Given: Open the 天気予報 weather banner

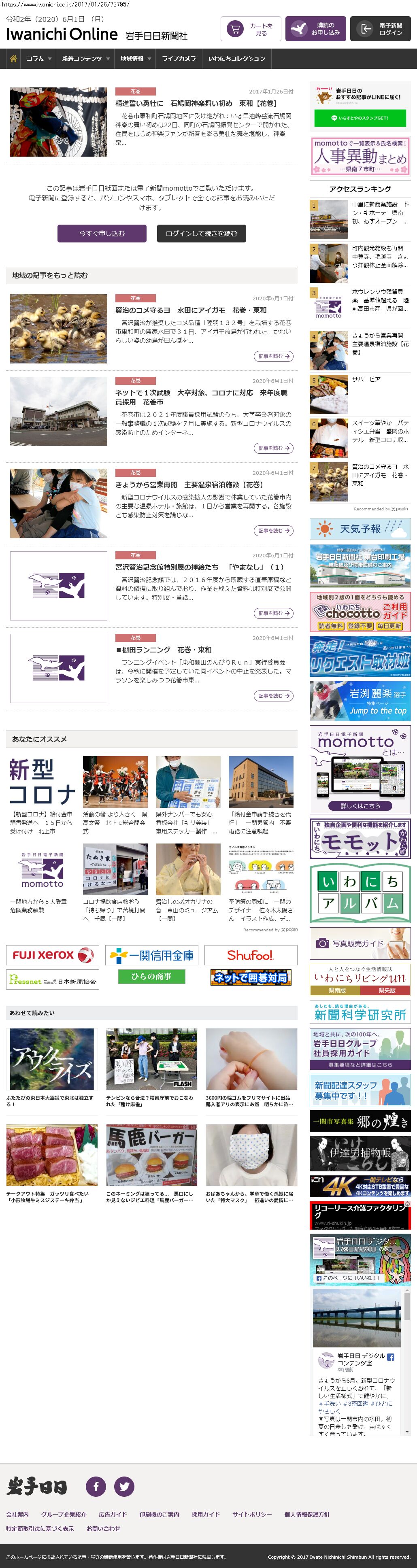Looking at the screenshot, I should point(360,529).
